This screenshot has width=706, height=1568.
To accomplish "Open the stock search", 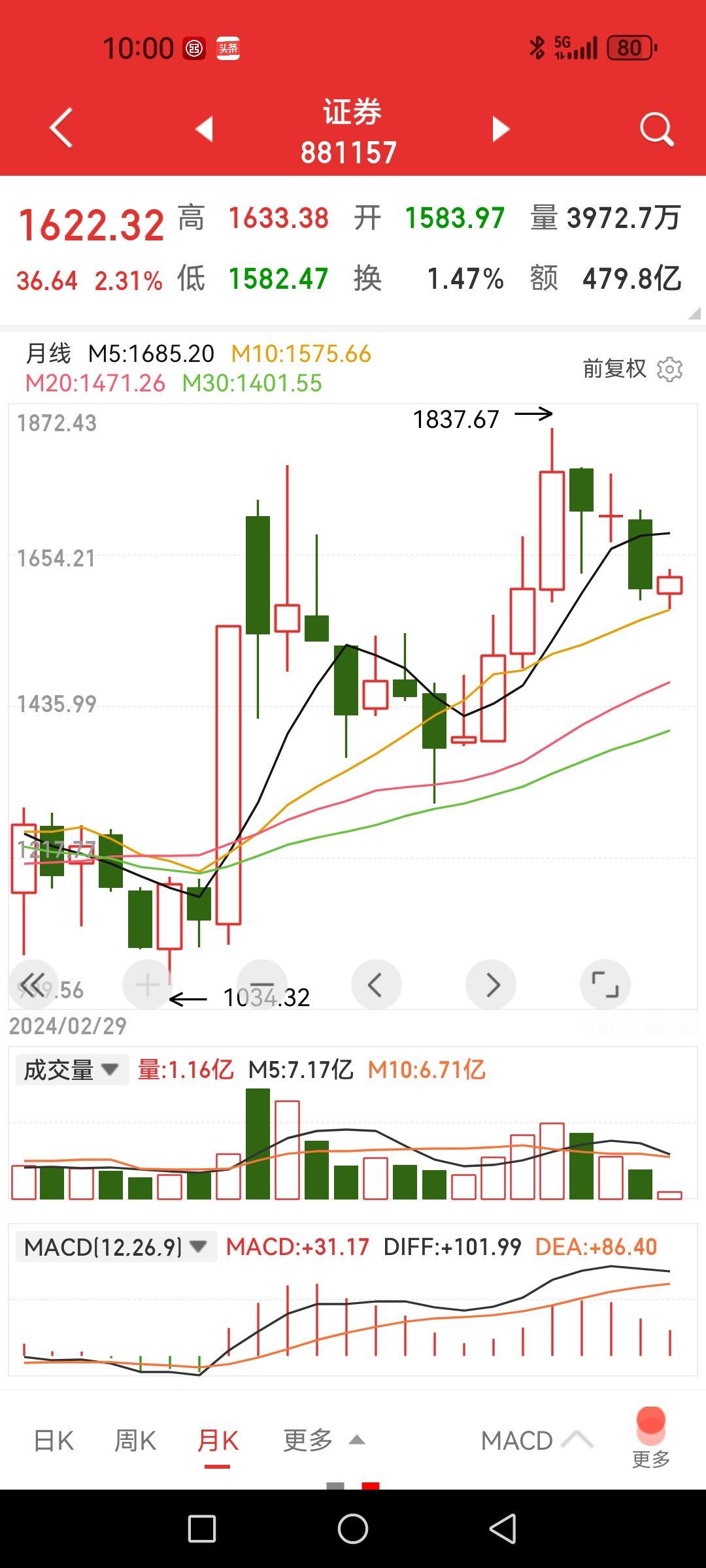I will pos(656,128).
